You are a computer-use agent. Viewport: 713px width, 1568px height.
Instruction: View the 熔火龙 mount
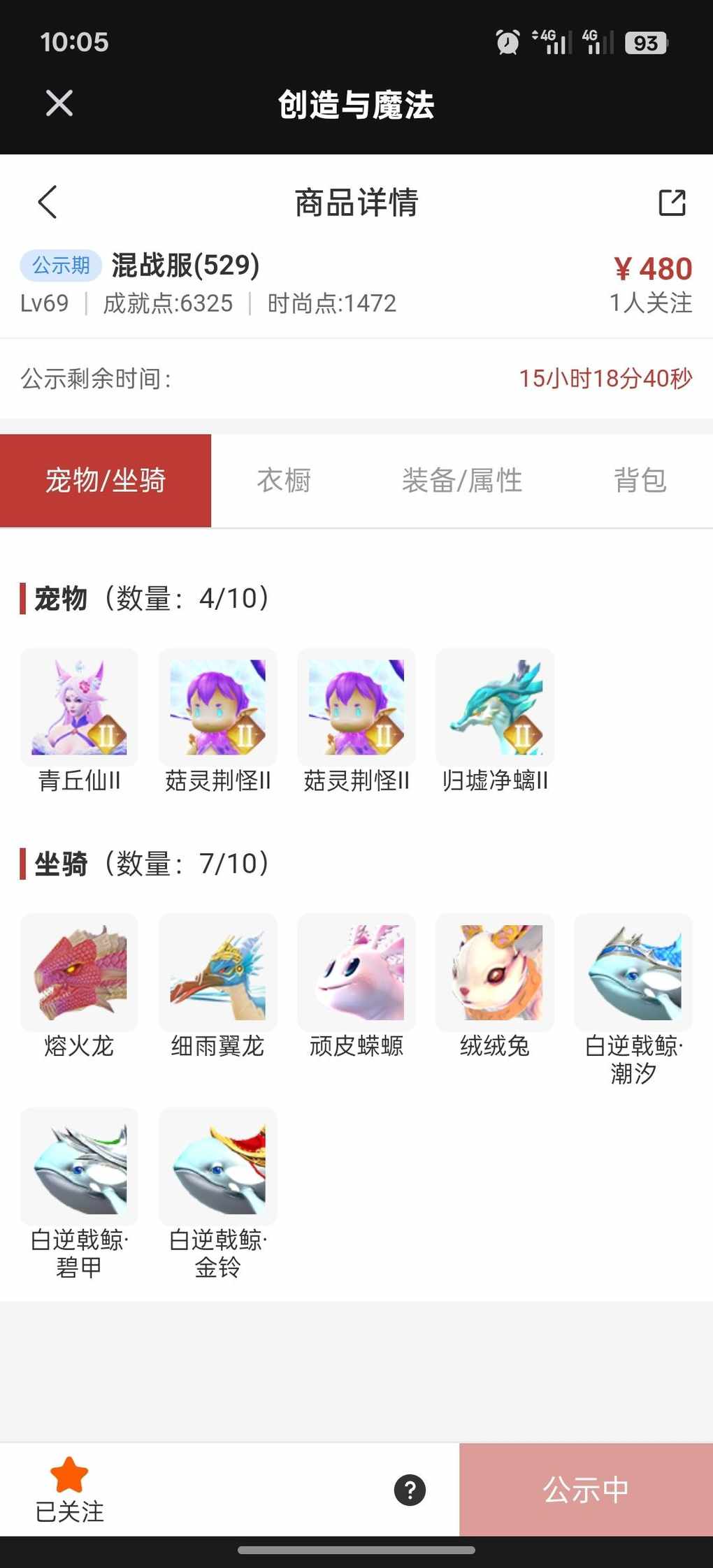coord(79,973)
